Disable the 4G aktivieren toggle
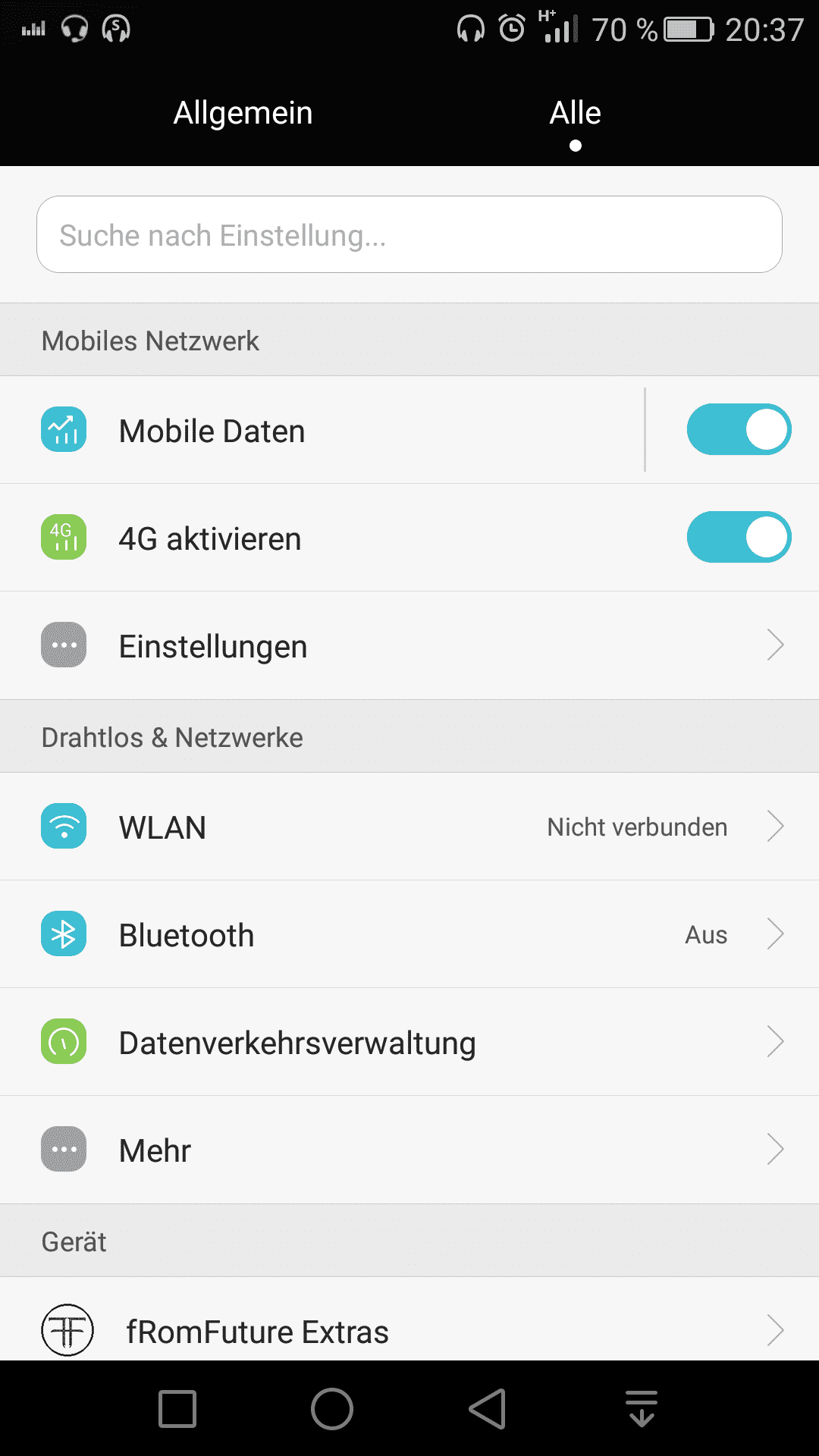This screenshot has height=1456, width=819. (x=739, y=537)
